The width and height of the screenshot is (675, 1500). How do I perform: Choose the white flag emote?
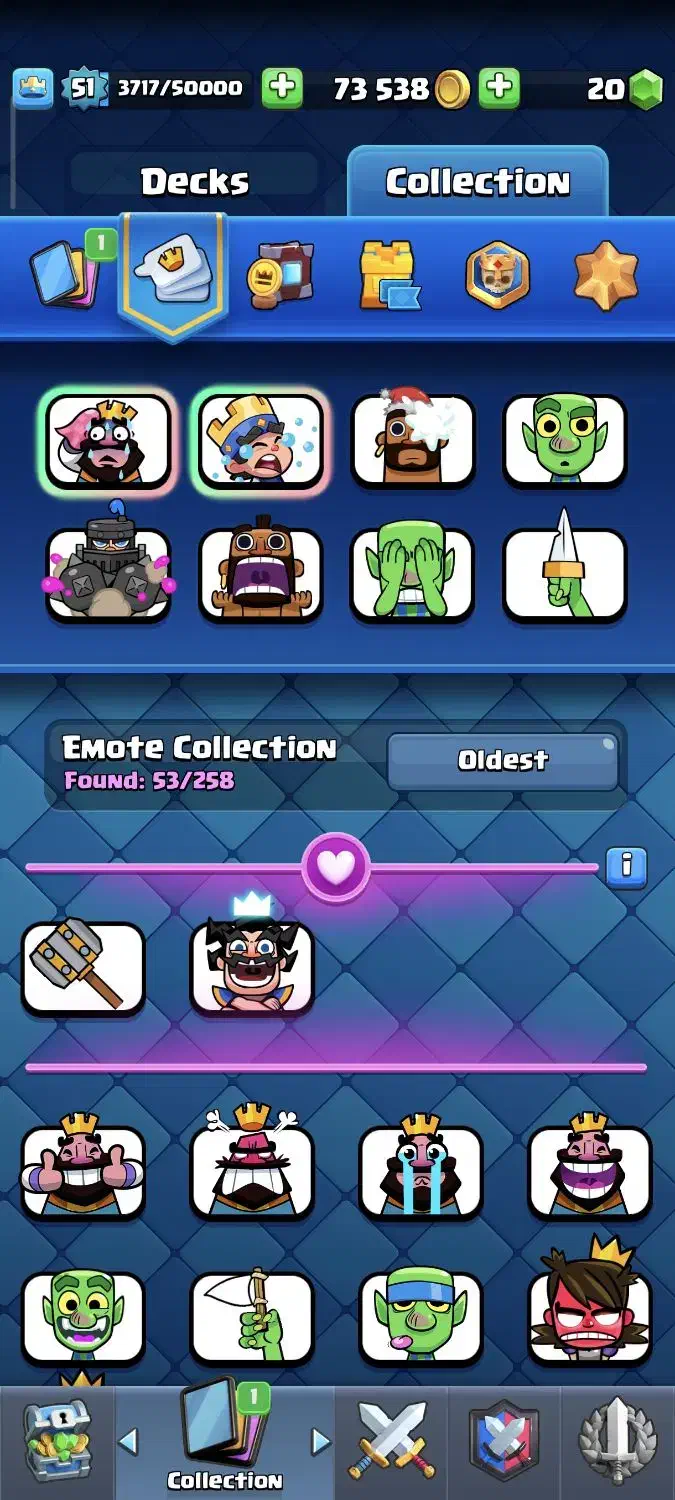click(x=252, y=1316)
